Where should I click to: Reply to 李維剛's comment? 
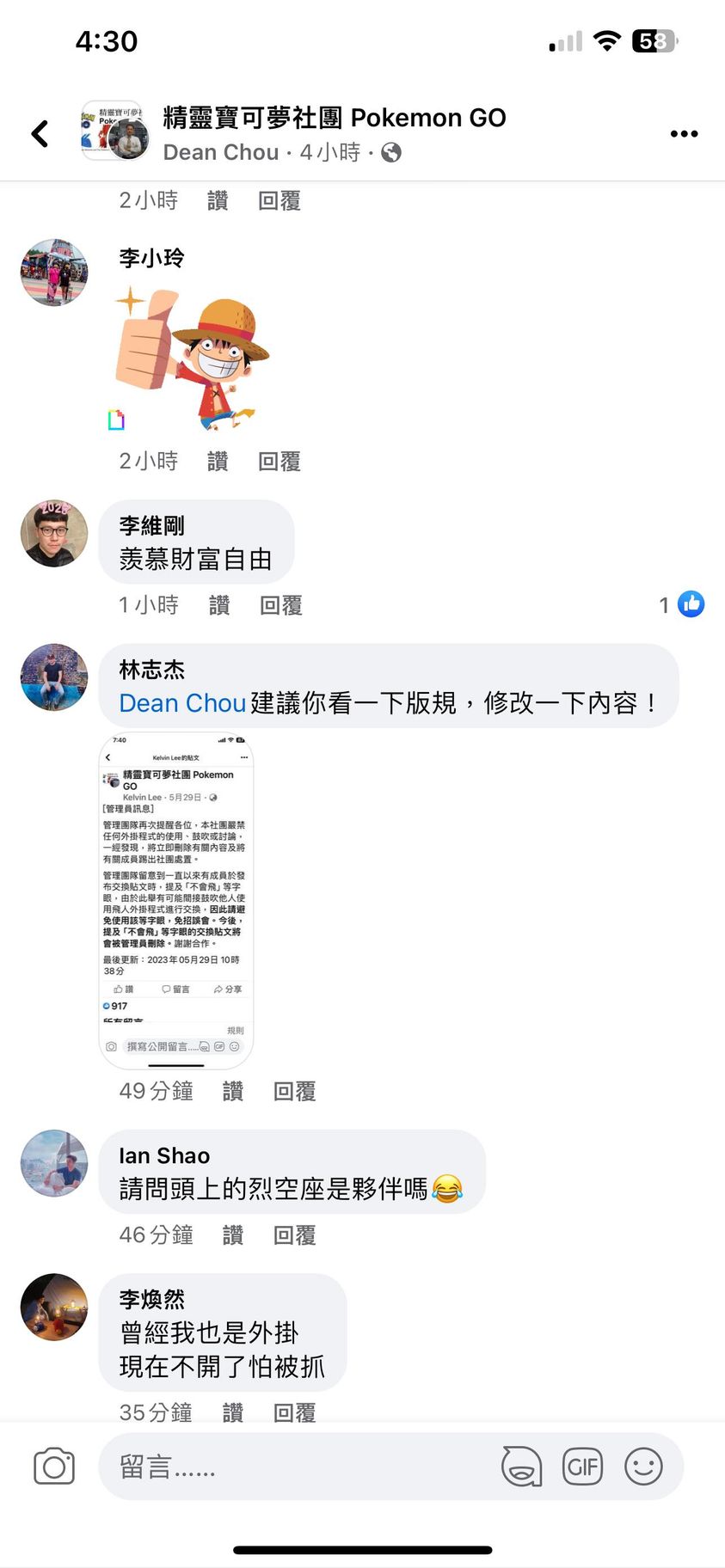coord(281,605)
